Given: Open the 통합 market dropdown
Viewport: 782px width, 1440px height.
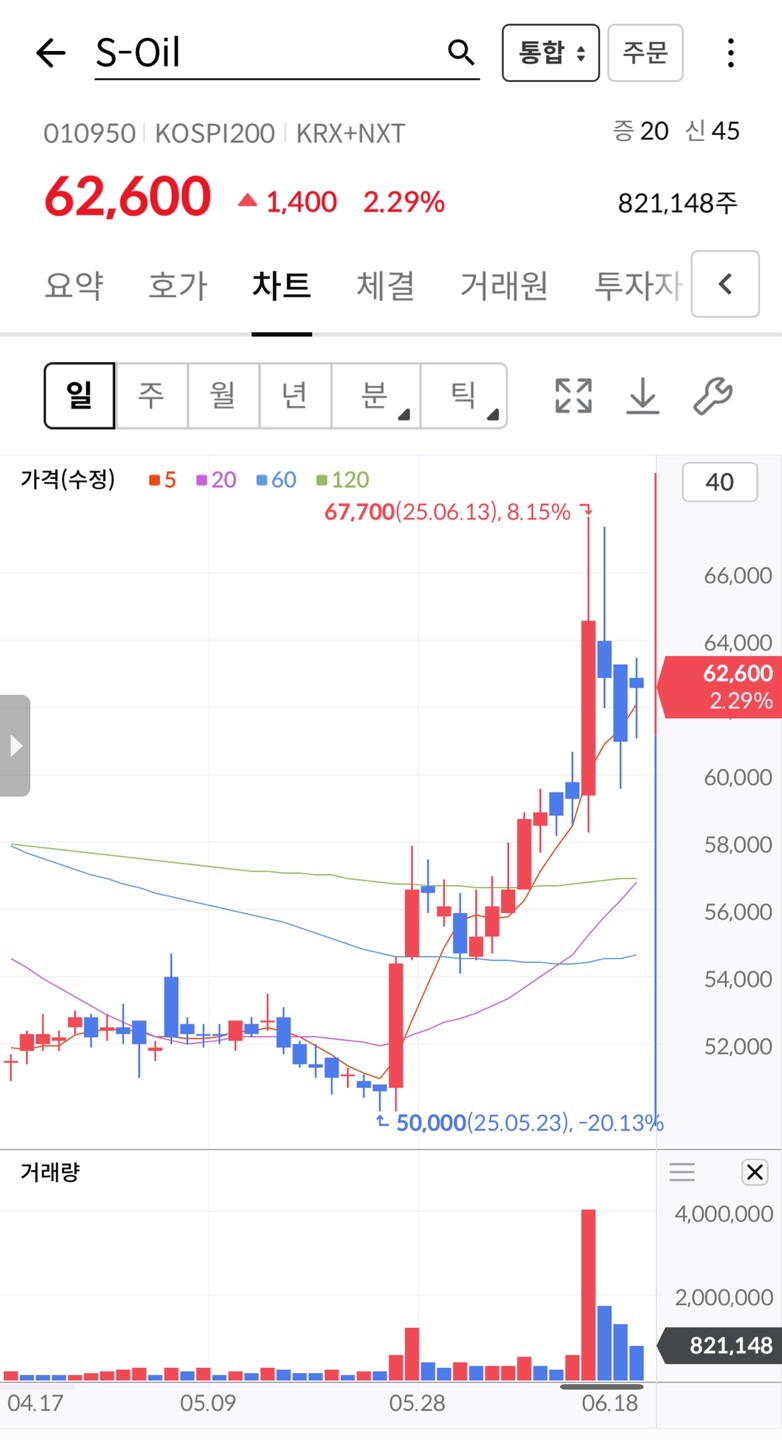Looking at the screenshot, I should tap(550, 52).
